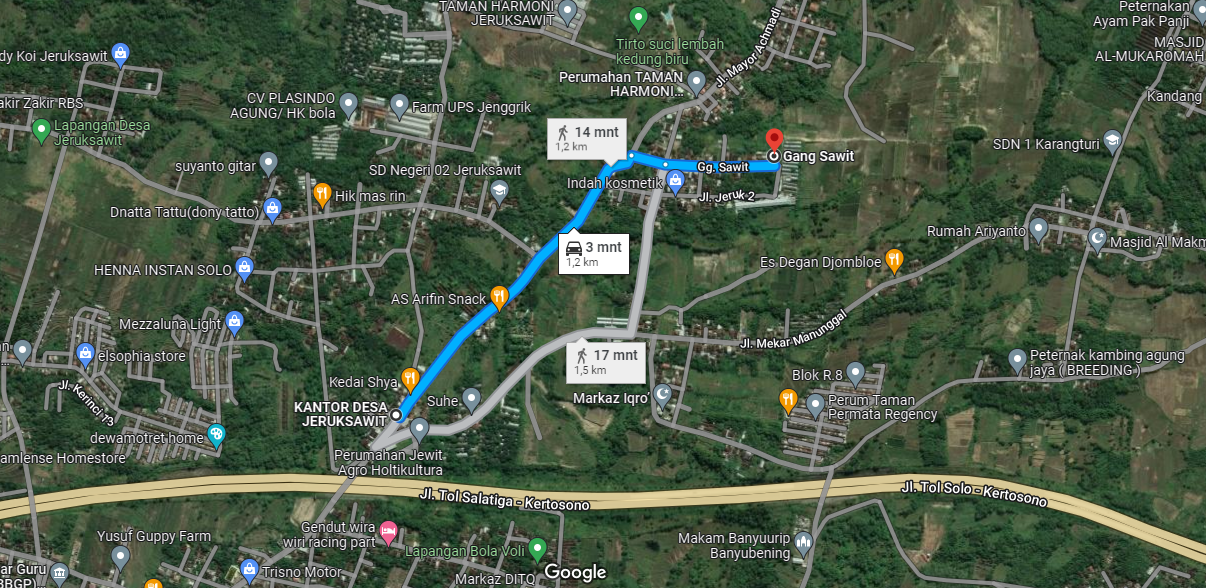Open the AS Arifin Snack restaurant marker
Viewport: 1206px width, 588px height.
(500, 296)
